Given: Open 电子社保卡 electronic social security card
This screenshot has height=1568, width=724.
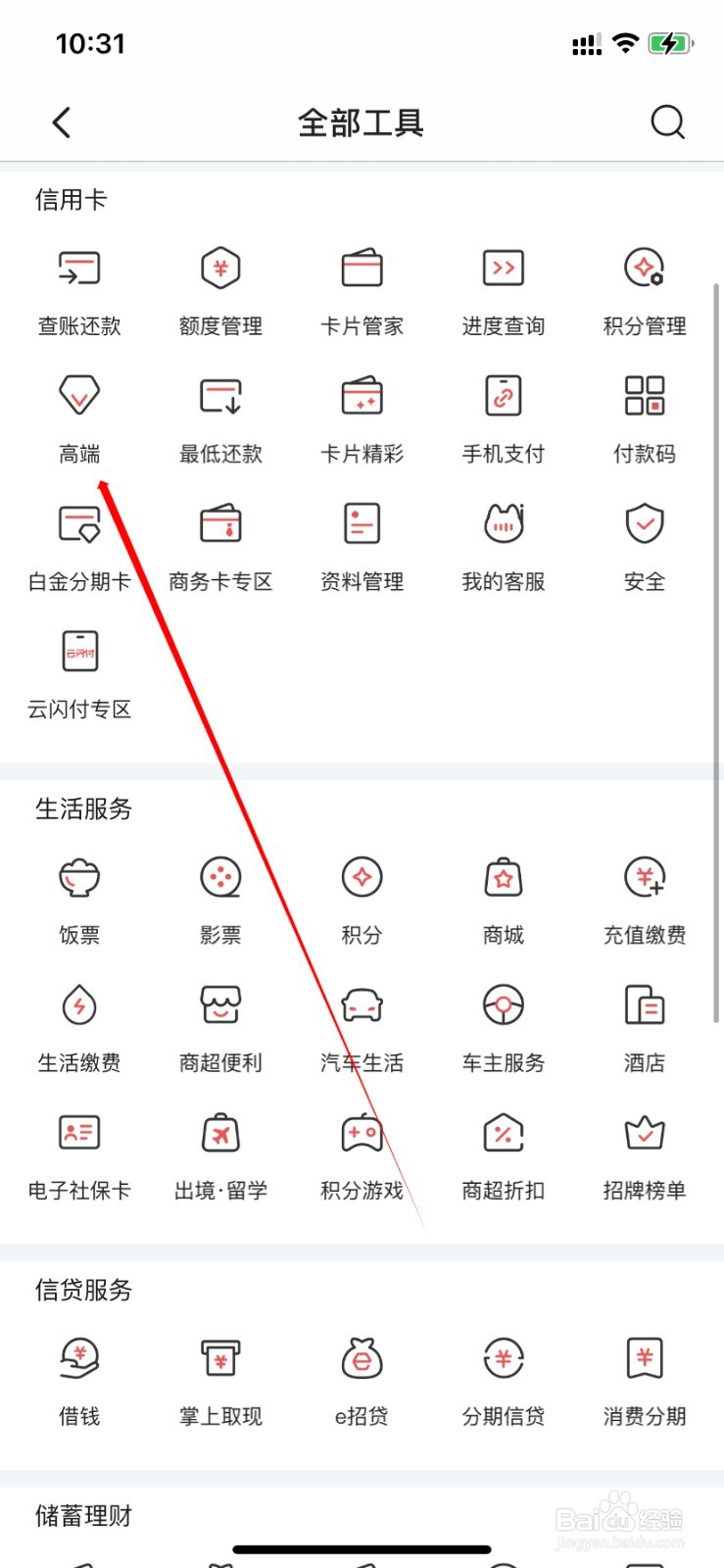Looking at the screenshot, I should (x=78, y=1153).
